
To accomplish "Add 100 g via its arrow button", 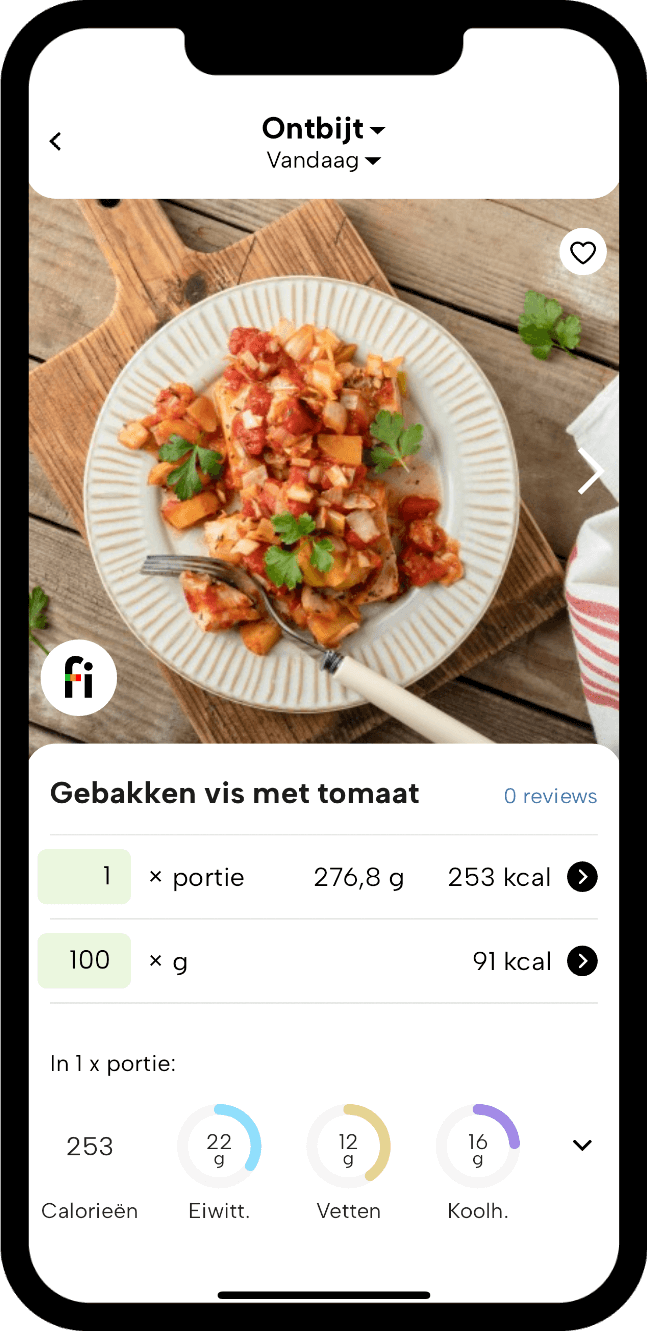I will [x=582, y=961].
